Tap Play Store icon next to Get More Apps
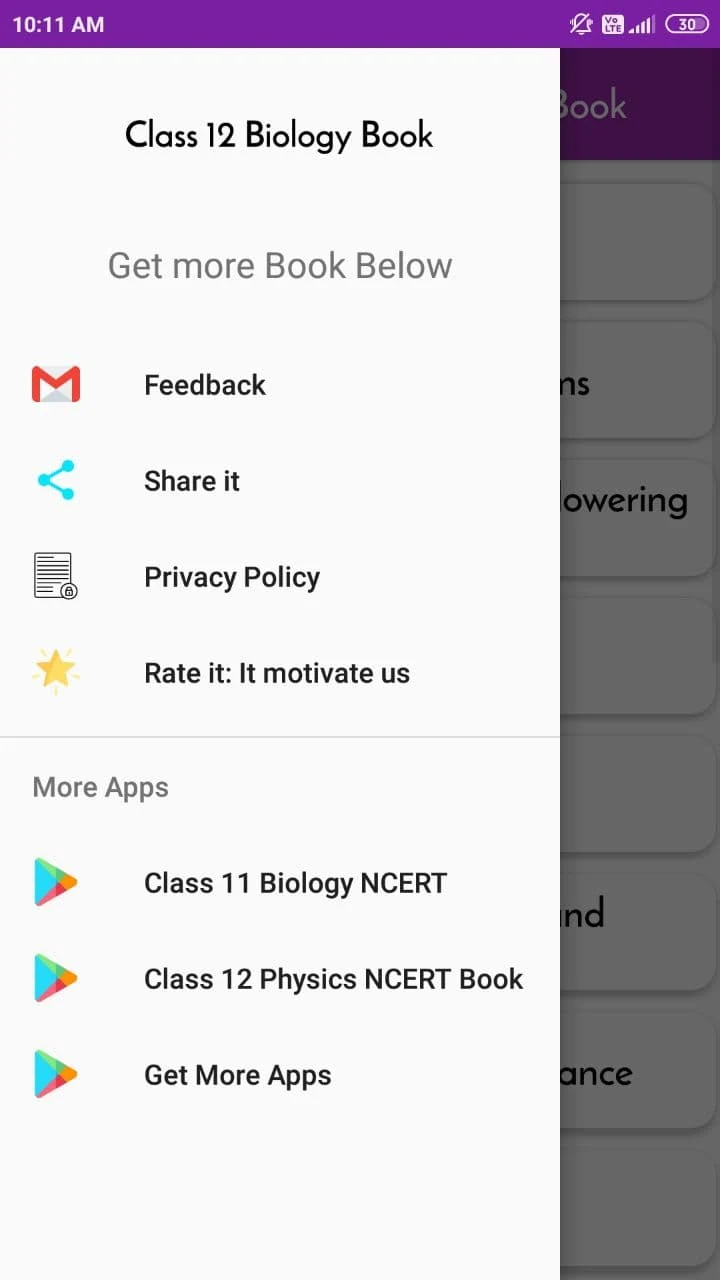 [x=56, y=1074]
